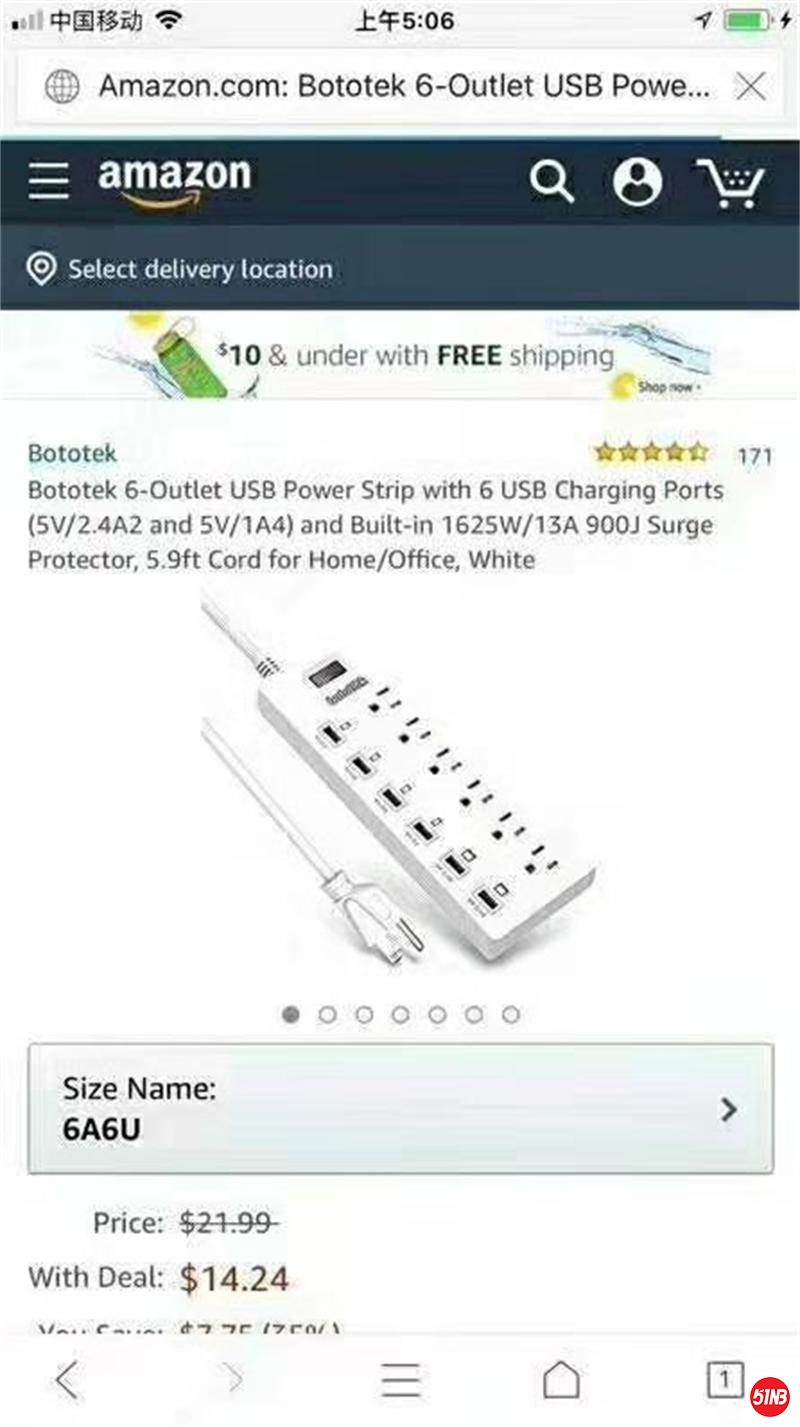
Task: Open the account profile icon
Action: point(637,182)
